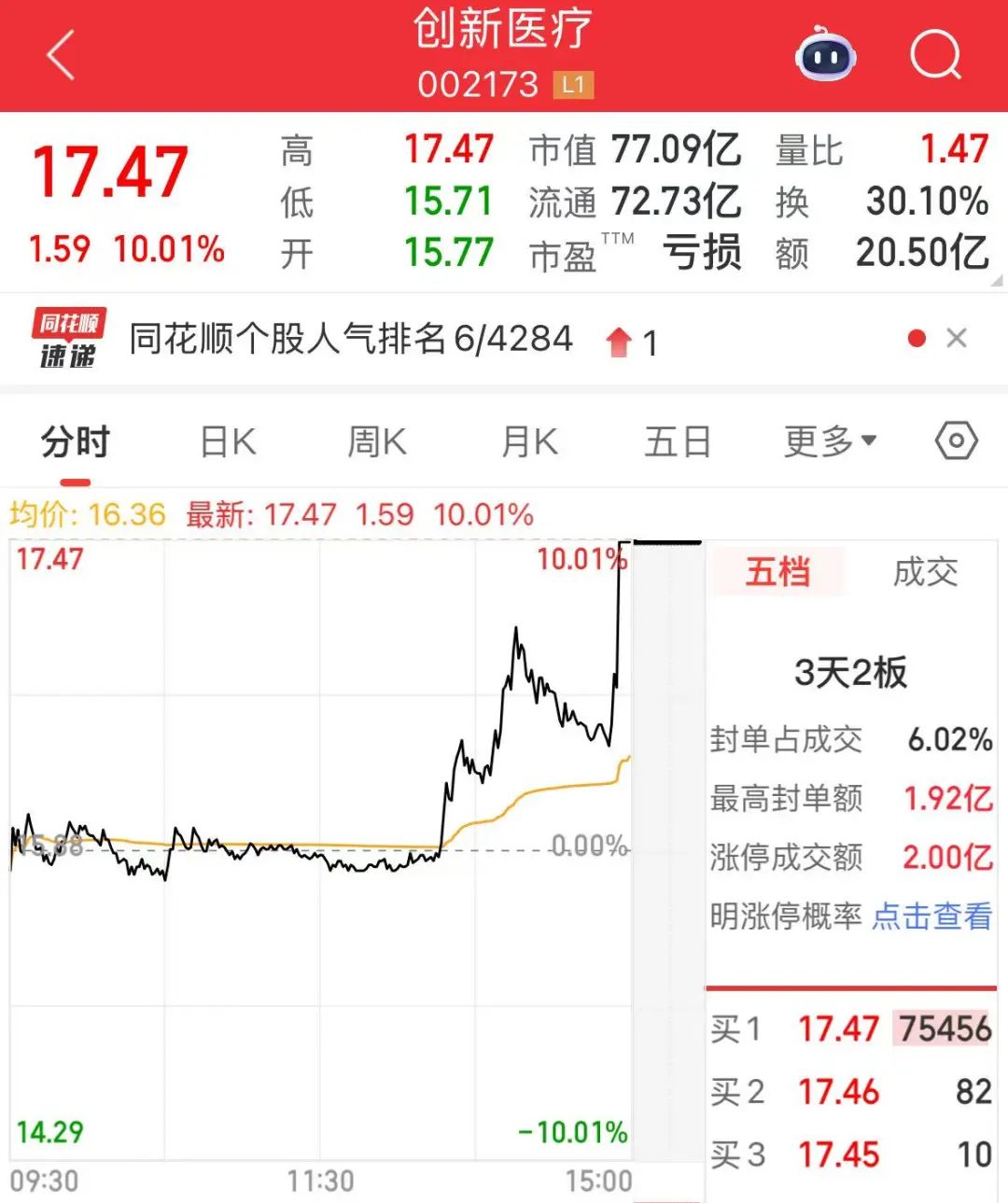Tap 点击查看 for 明涨停概率
This screenshot has width=1008, height=1203.
(931, 916)
